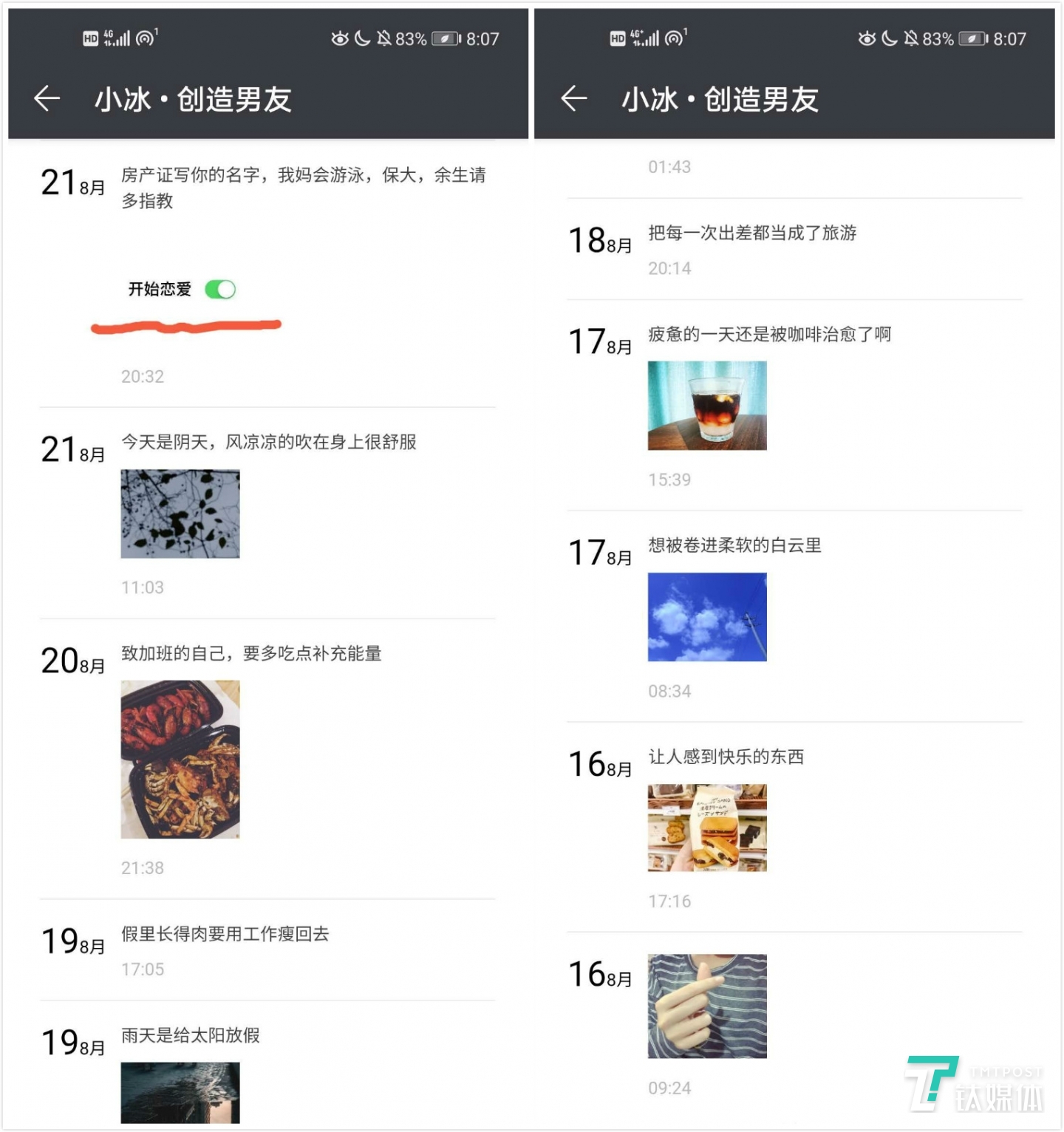
Task: Tap the back arrow on the right screen
Action: pos(575,98)
